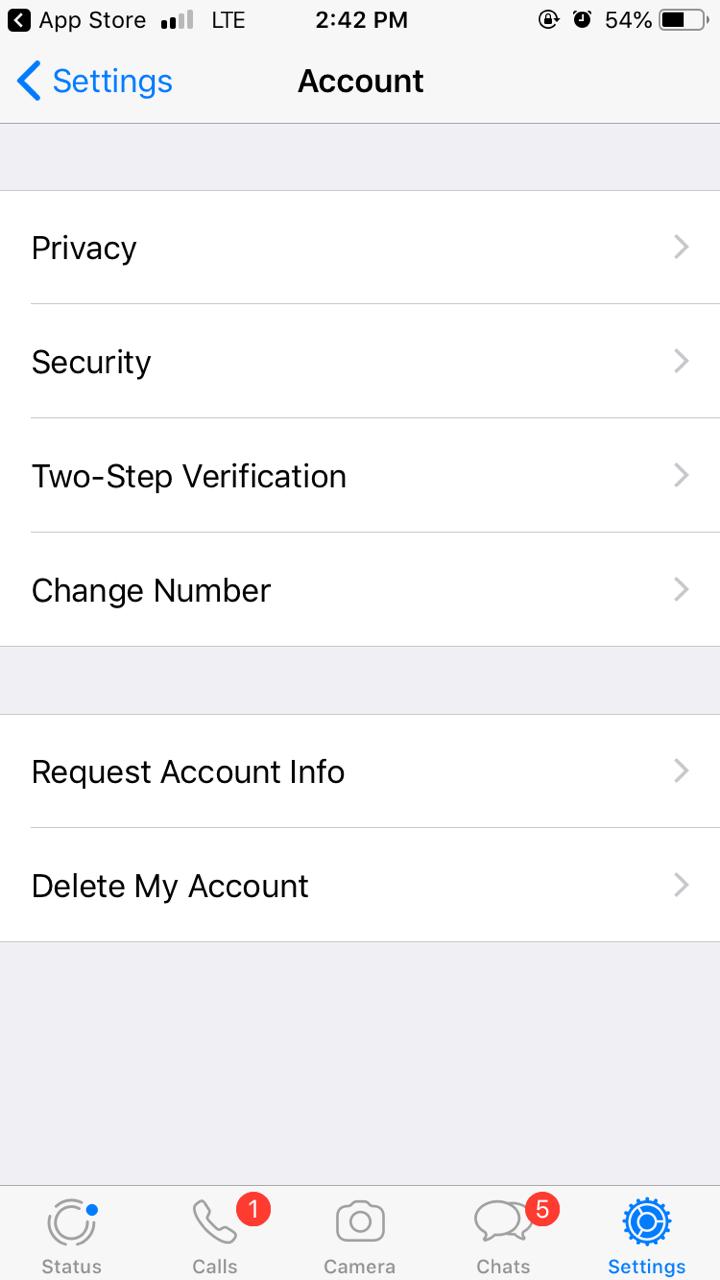This screenshot has height=1280, width=720.
Task: Select Change Number
Action: 360,589
